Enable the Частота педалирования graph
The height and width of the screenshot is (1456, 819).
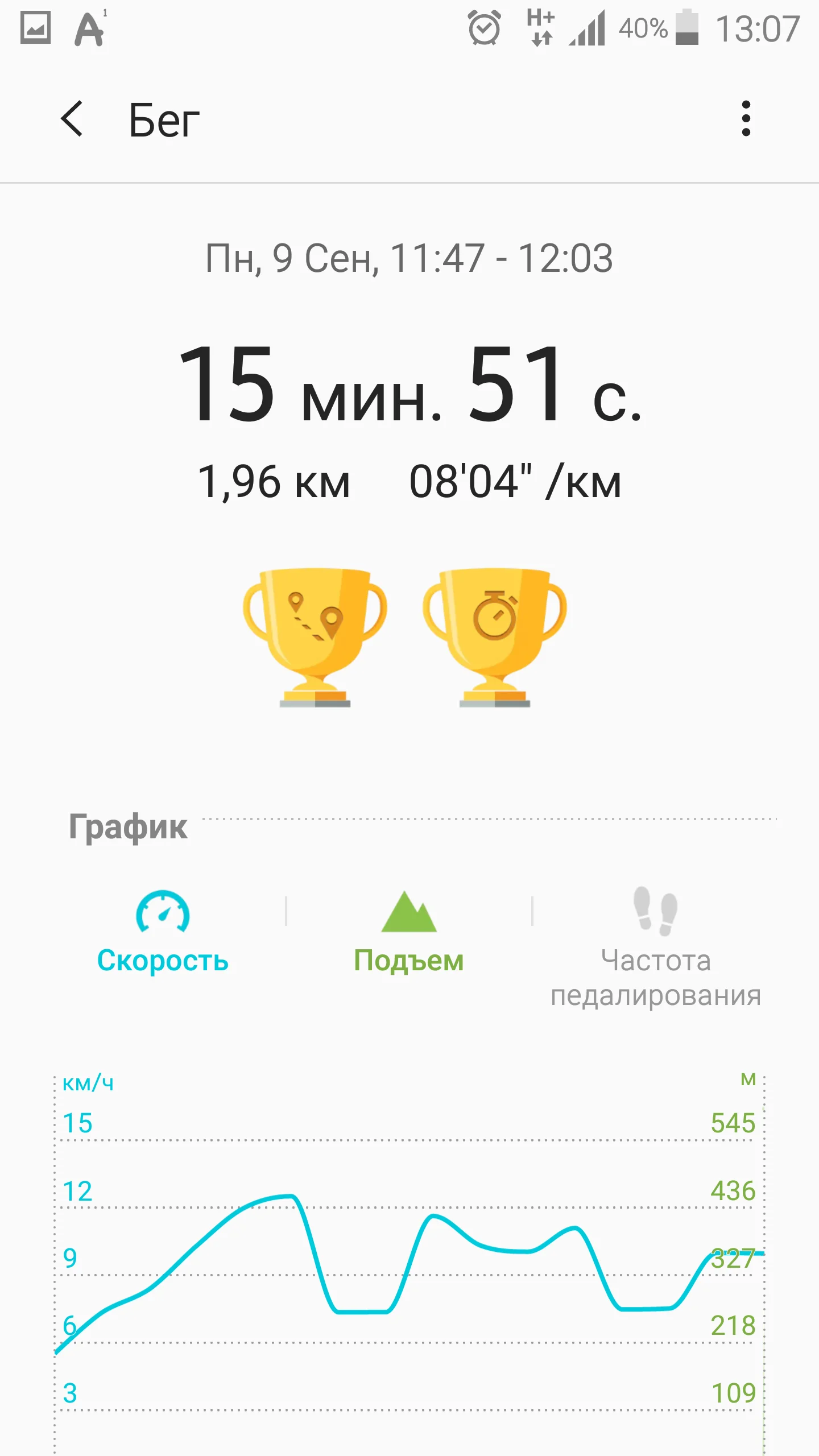656,948
